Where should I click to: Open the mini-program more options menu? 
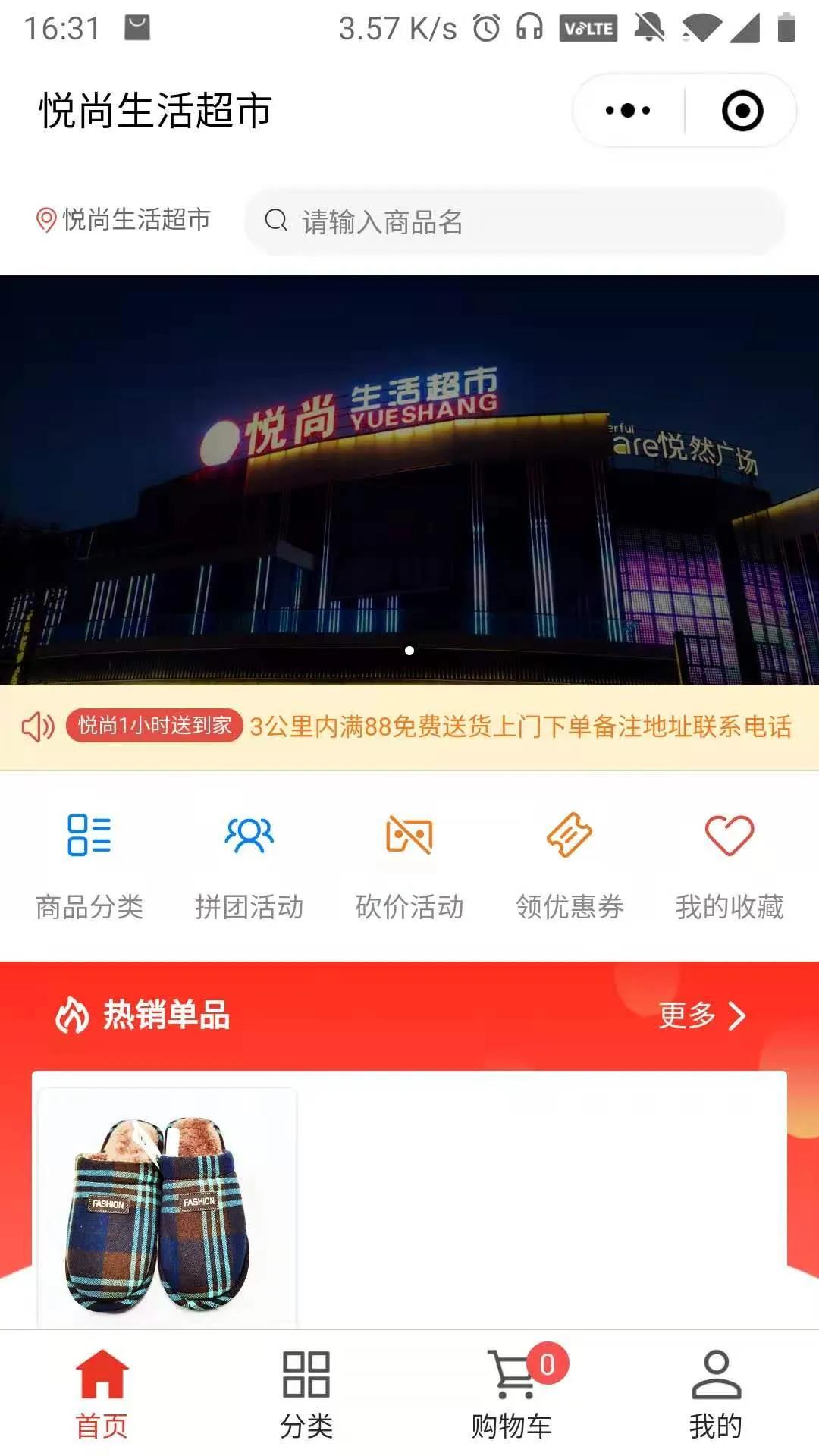click(x=628, y=111)
